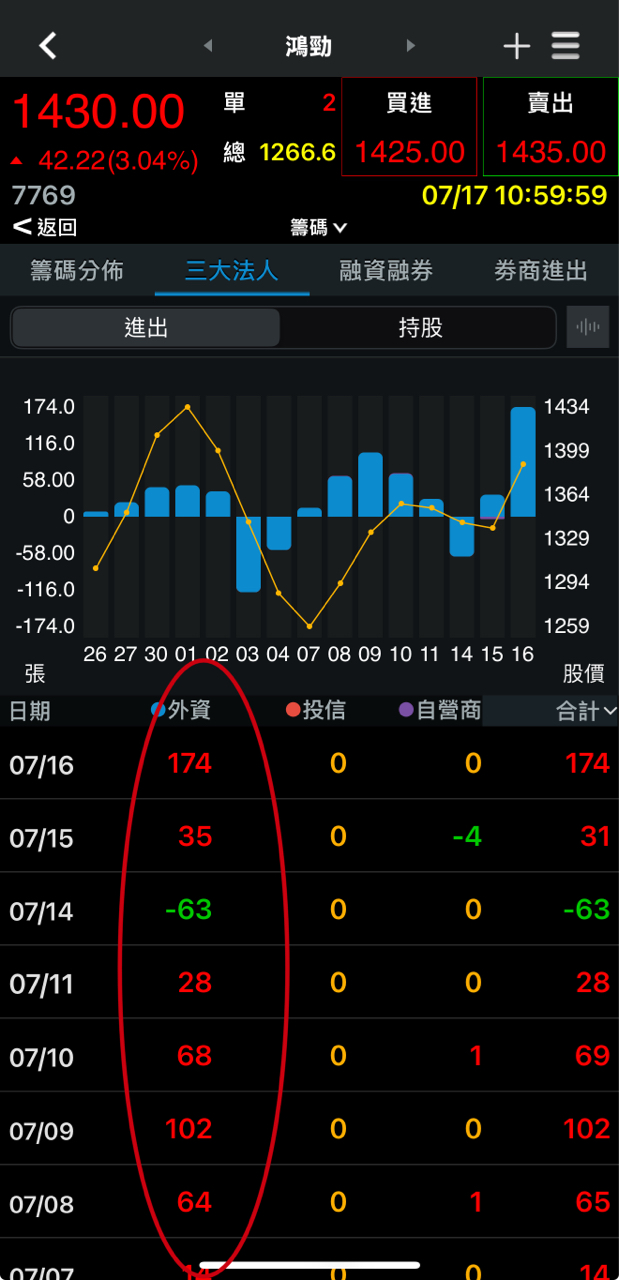Return via the 返回 link
The height and width of the screenshot is (1280, 619).
pyautogui.click(x=45, y=227)
